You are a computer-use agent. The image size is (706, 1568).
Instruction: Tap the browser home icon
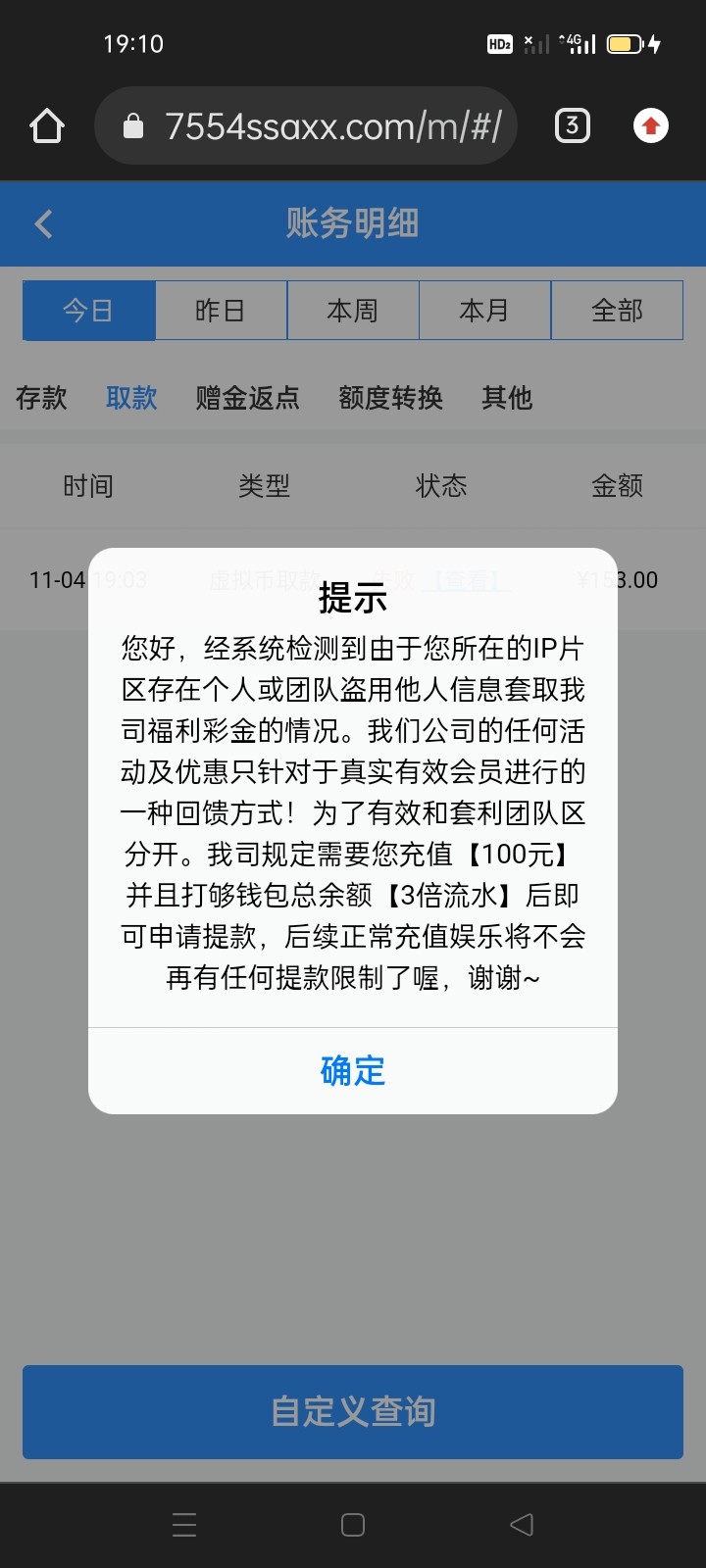pos(47,126)
